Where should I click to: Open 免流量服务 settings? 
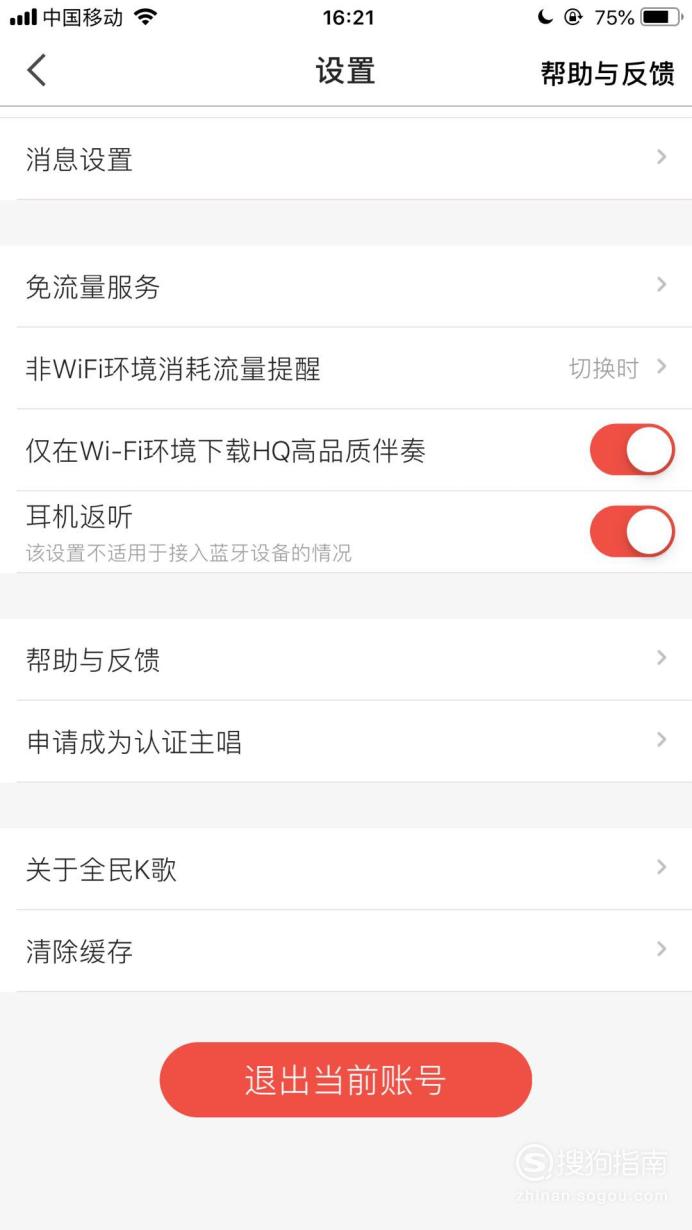tap(346, 287)
